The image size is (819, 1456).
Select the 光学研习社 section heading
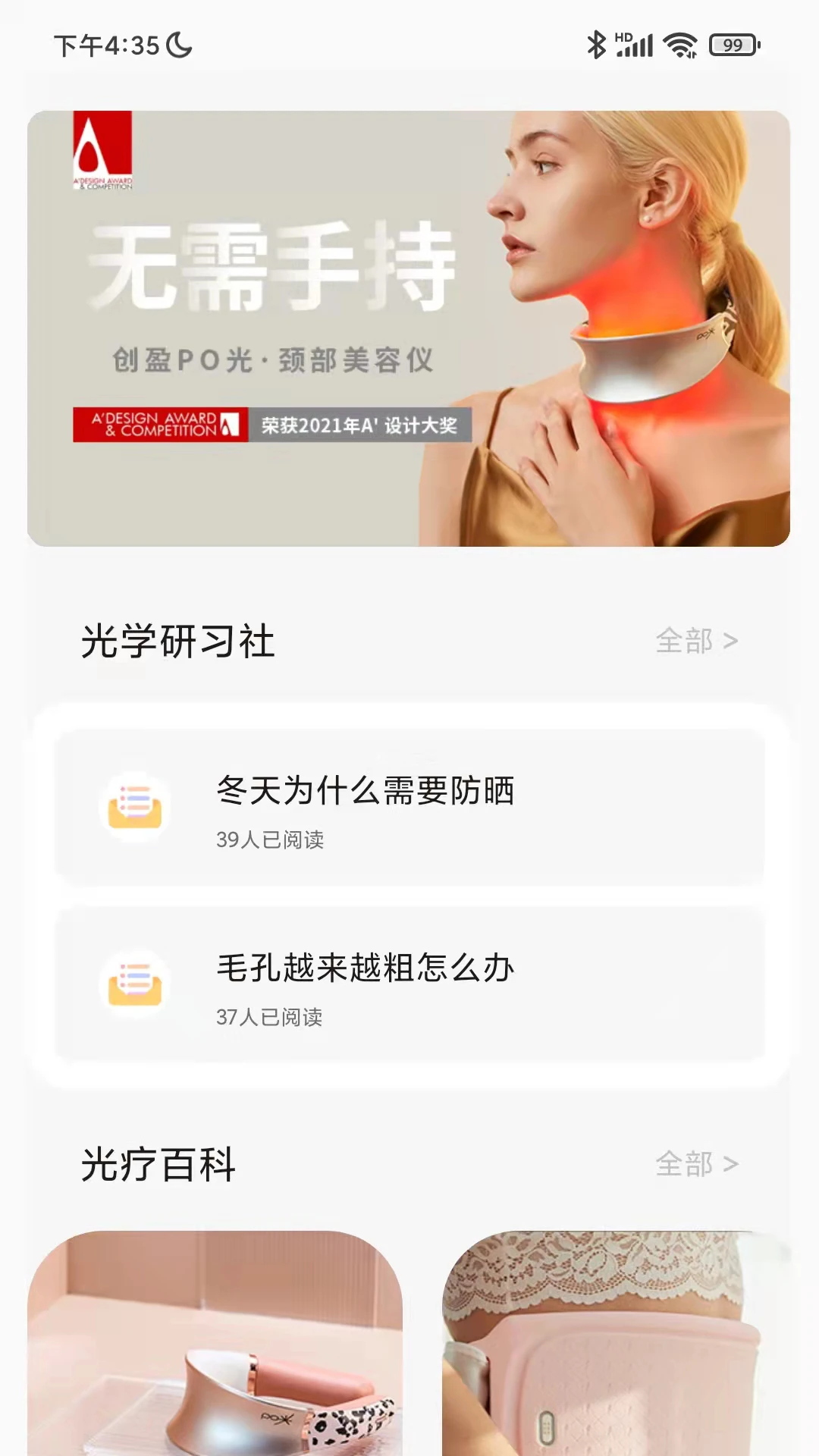pos(179,641)
